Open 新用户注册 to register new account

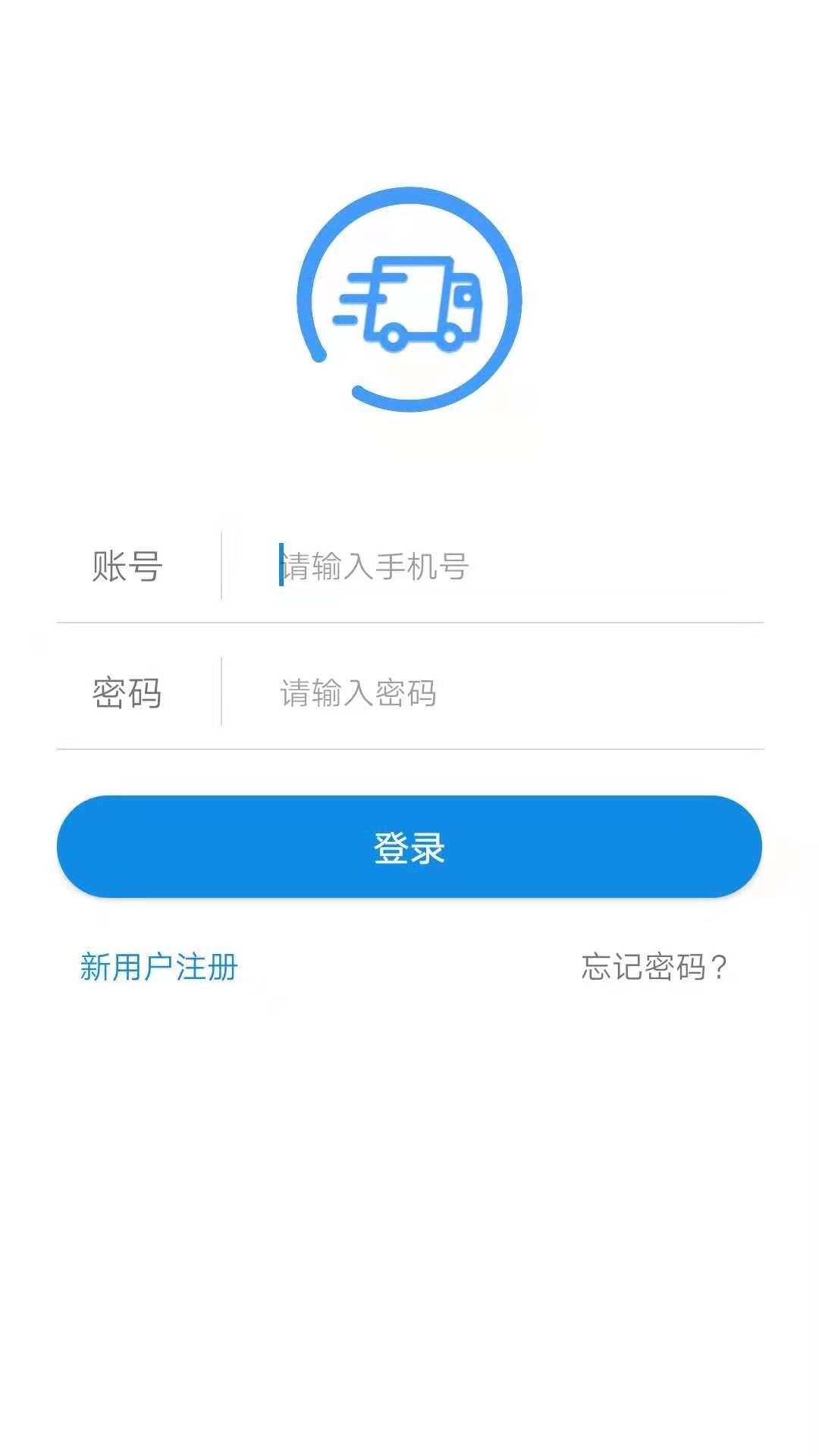[x=158, y=967]
